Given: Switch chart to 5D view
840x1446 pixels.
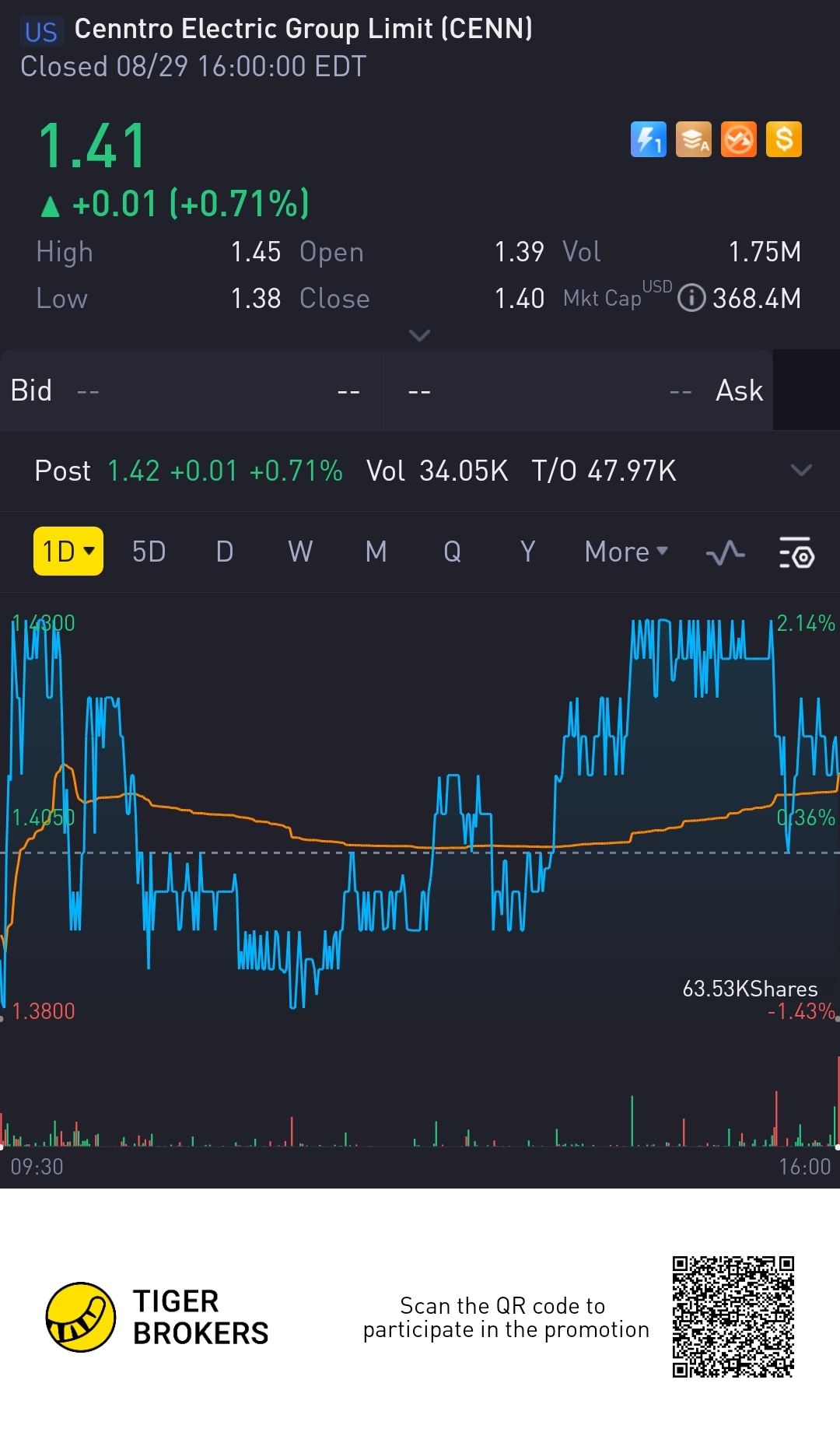Looking at the screenshot, I should [149, 551].
